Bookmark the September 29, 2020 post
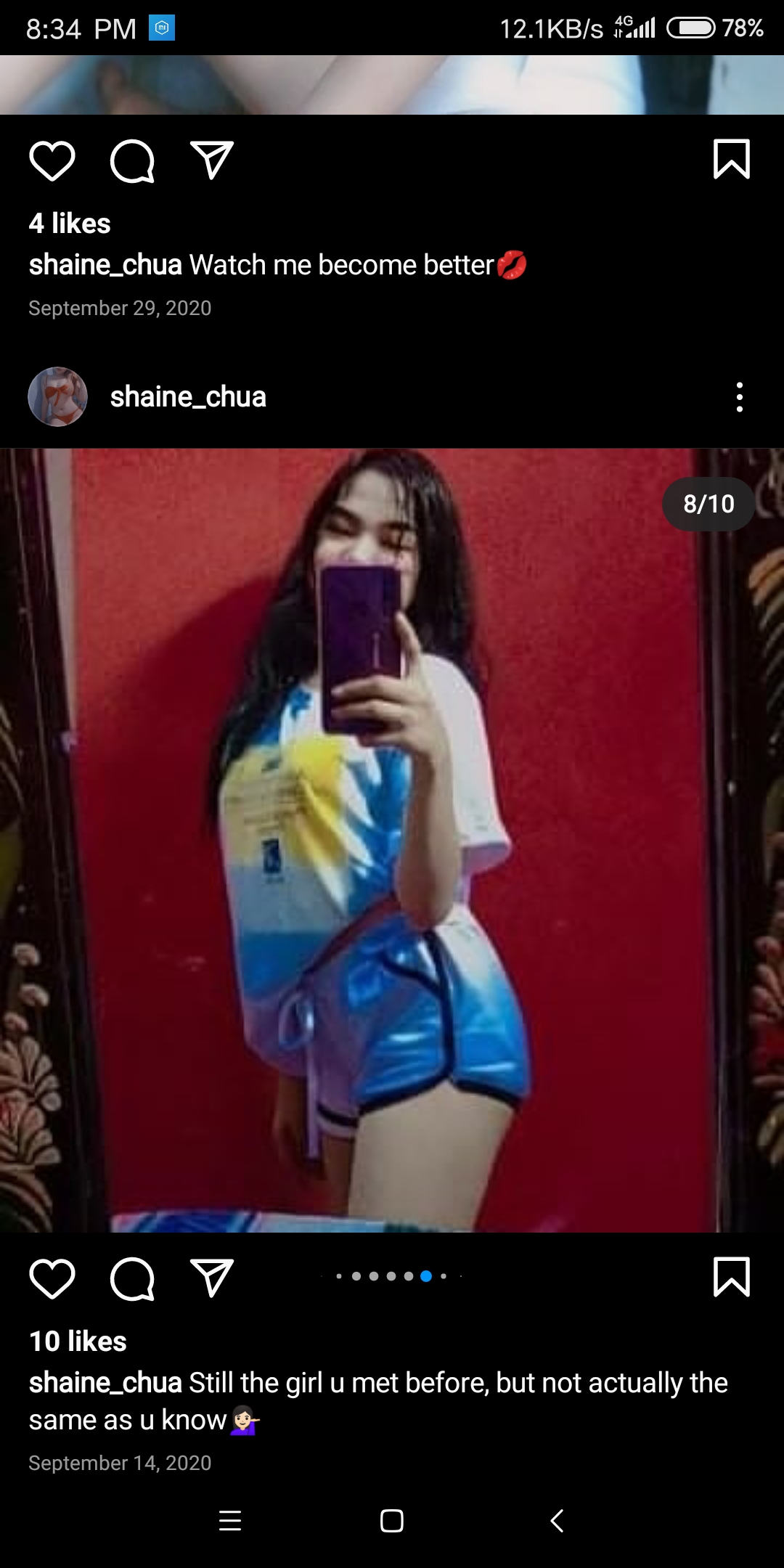 click(731, 159)
